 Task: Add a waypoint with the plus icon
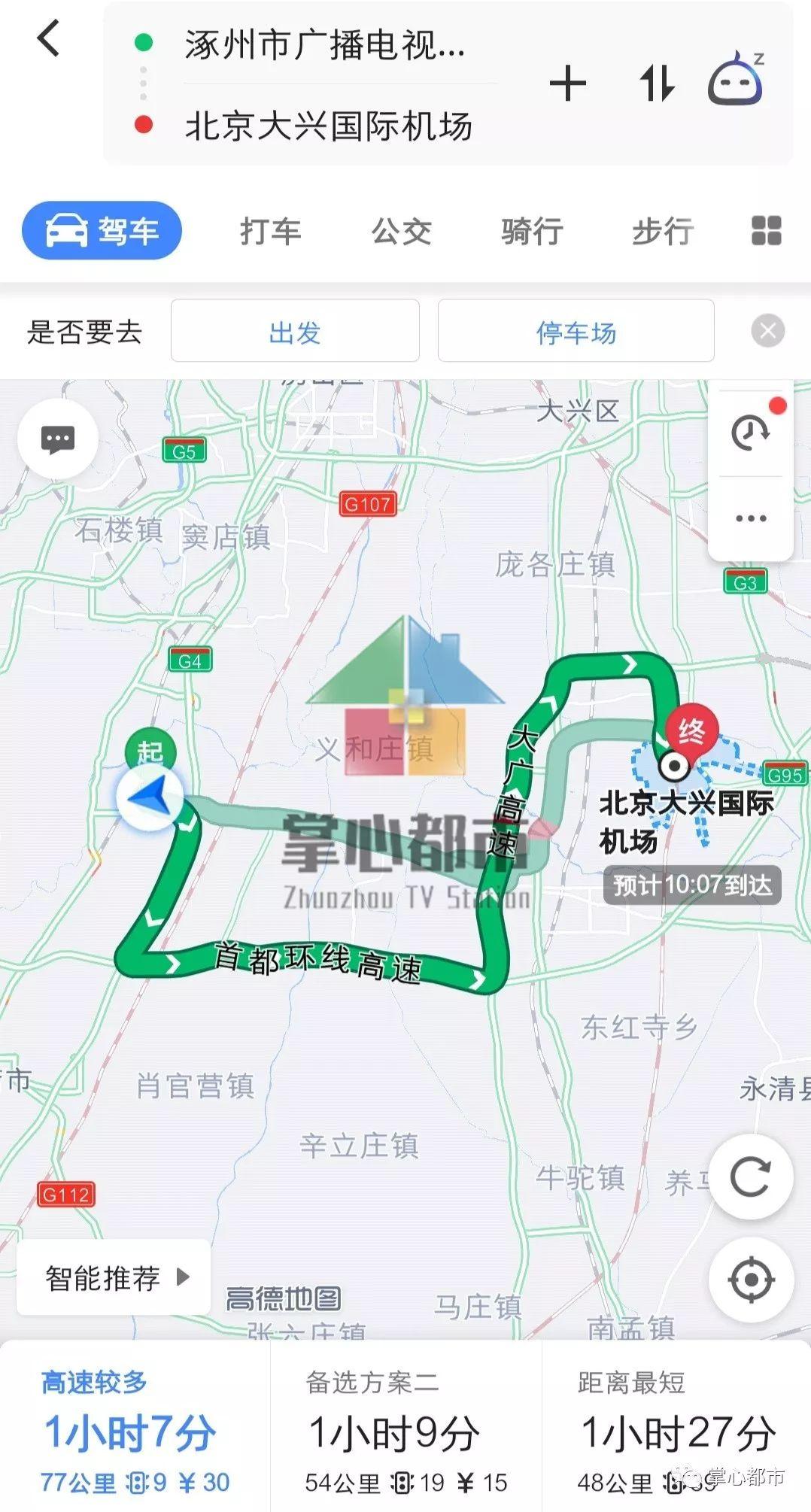point(568,83)
